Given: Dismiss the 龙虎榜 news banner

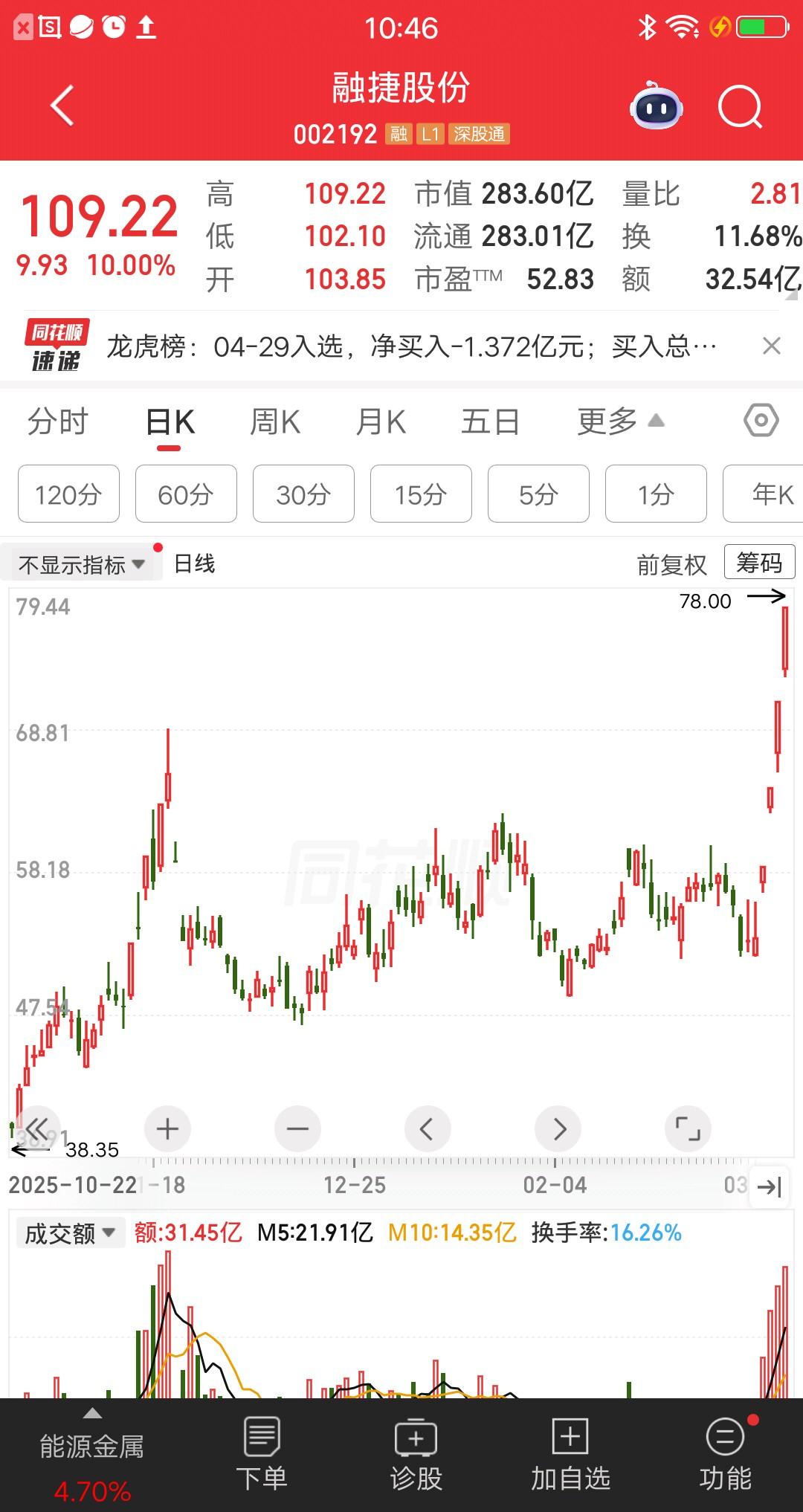Looking at the screenshot, I should pyautogui.click(x=773, y=346).
